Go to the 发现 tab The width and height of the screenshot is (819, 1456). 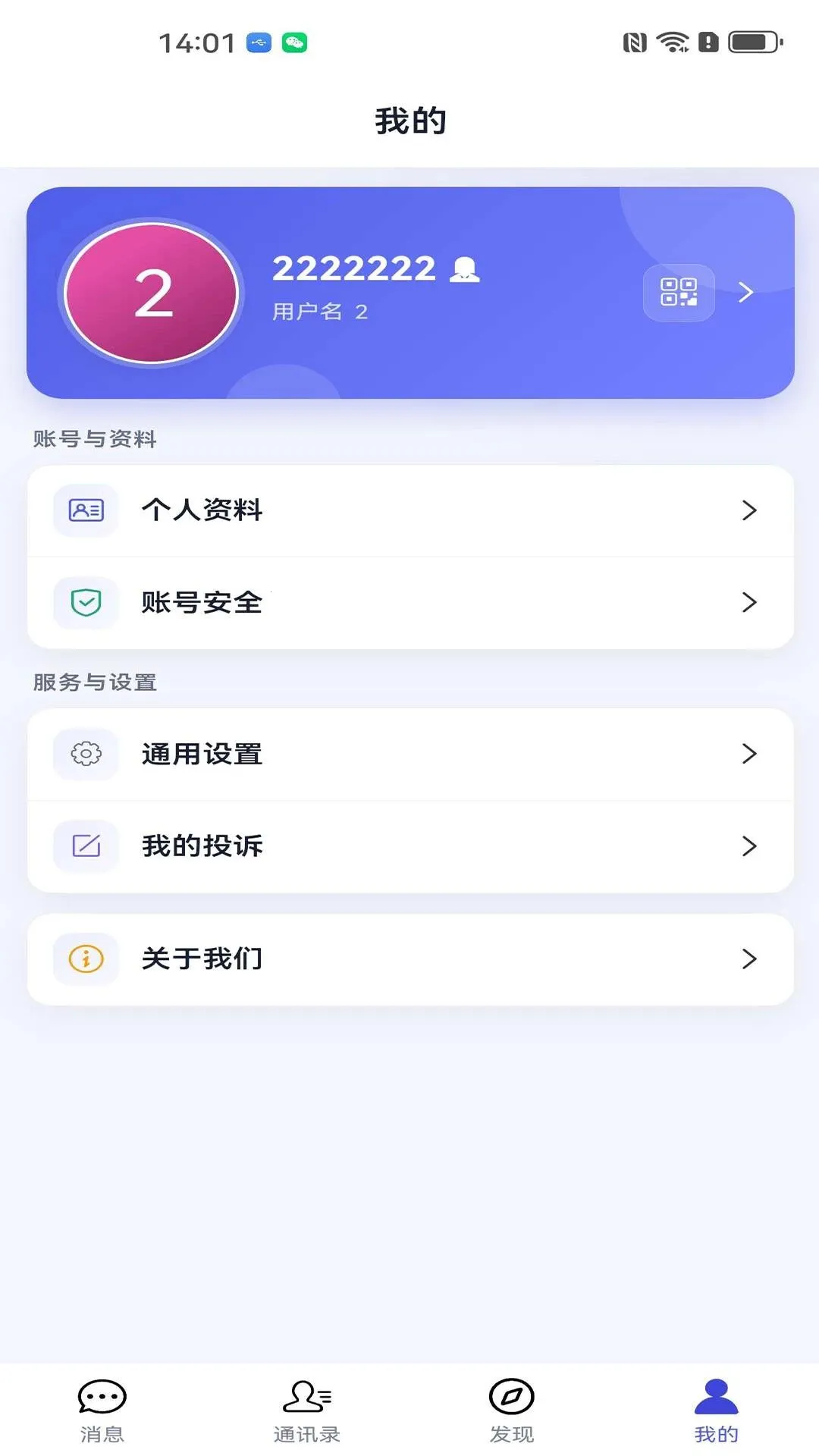[512, 1410]
